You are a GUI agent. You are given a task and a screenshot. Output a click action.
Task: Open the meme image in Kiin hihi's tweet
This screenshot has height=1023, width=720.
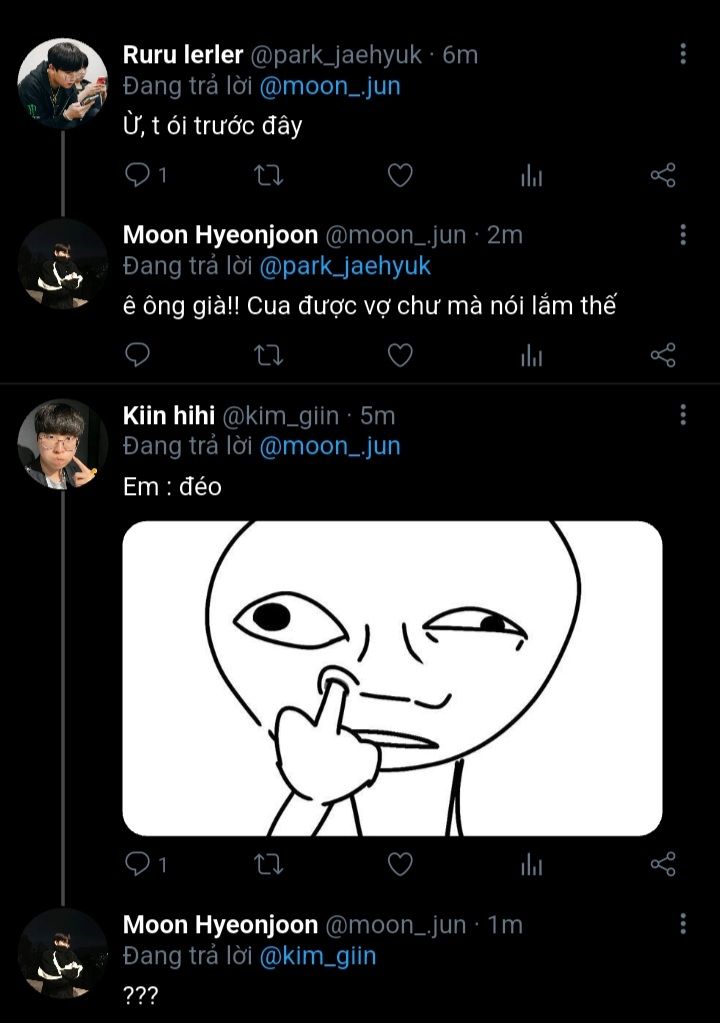[392, 678]
